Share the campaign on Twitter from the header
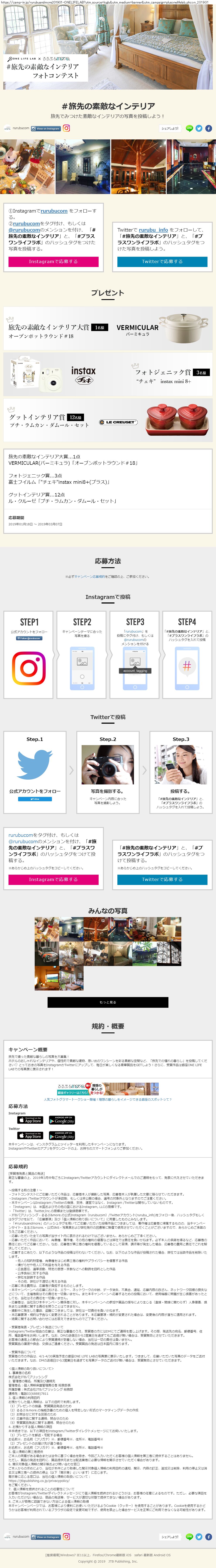 coord(199,128)
